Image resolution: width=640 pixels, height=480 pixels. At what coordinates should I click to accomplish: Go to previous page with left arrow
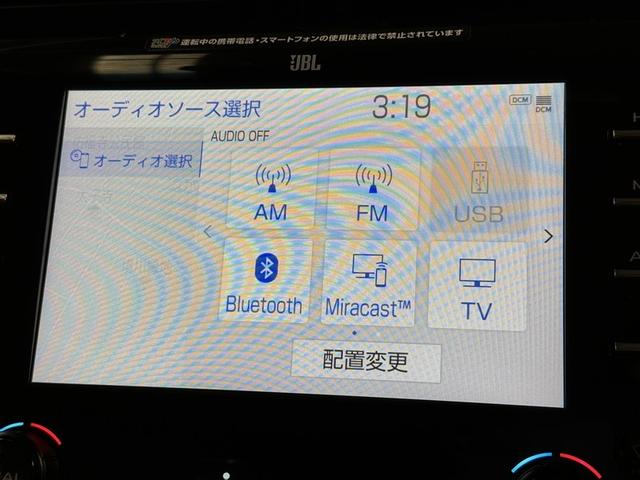(x=208, y=232)
